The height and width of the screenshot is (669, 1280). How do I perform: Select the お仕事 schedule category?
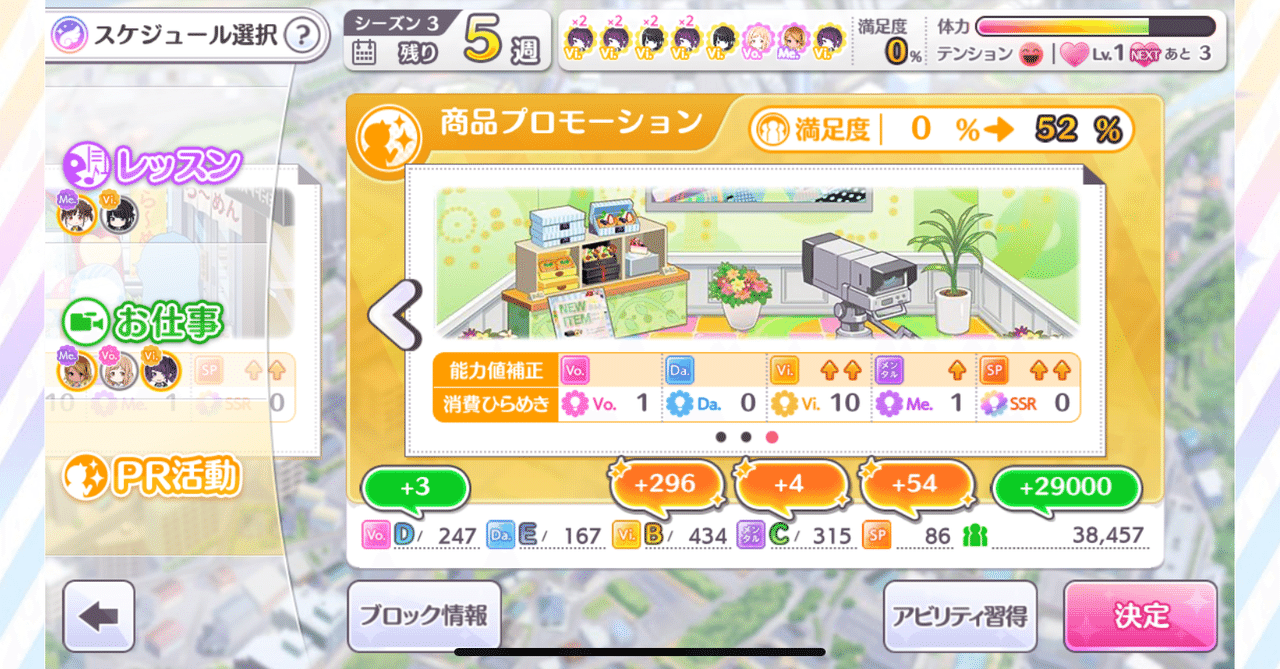[145, 321]
